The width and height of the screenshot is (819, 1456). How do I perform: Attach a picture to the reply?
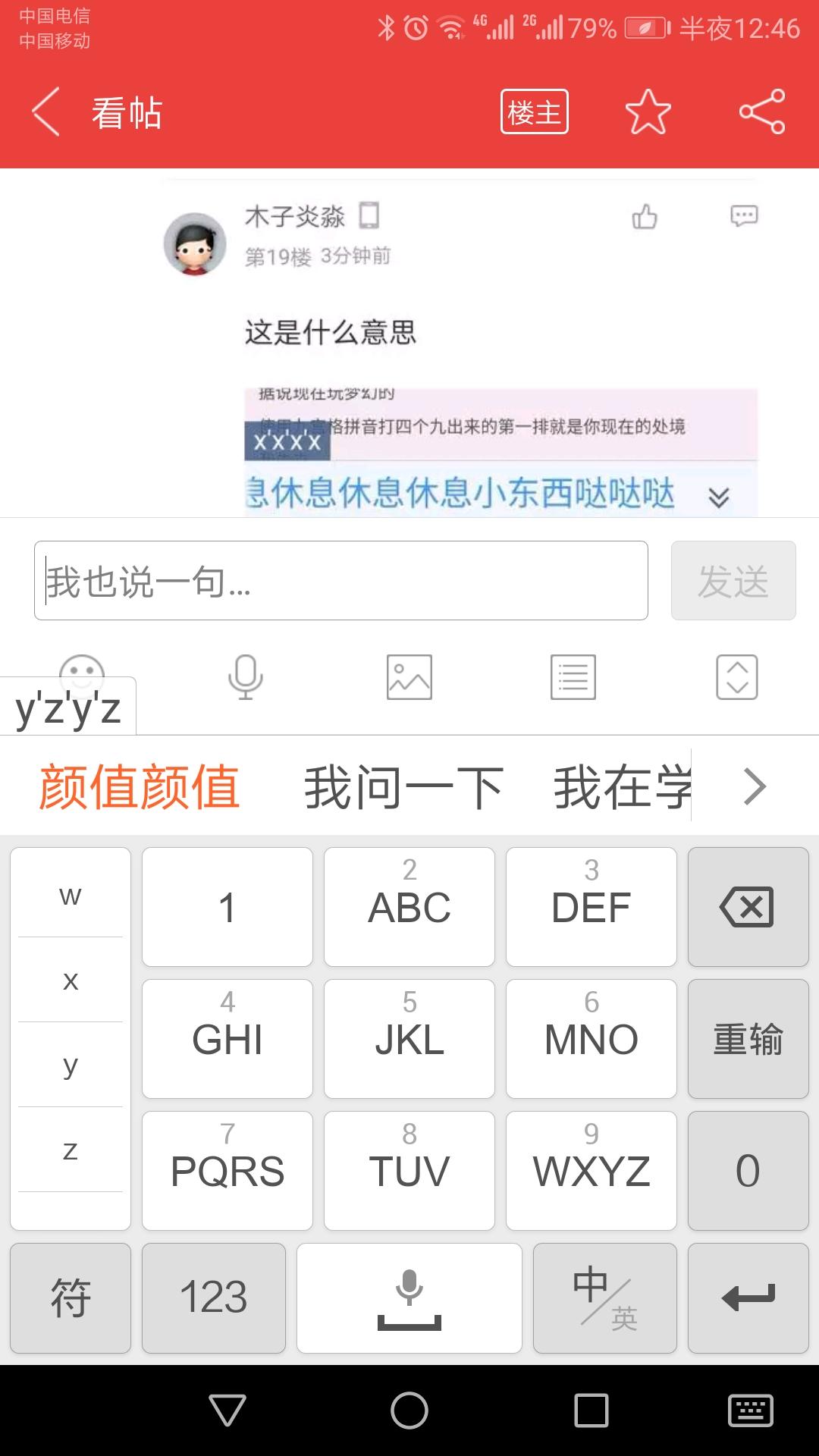pos(409,677)
